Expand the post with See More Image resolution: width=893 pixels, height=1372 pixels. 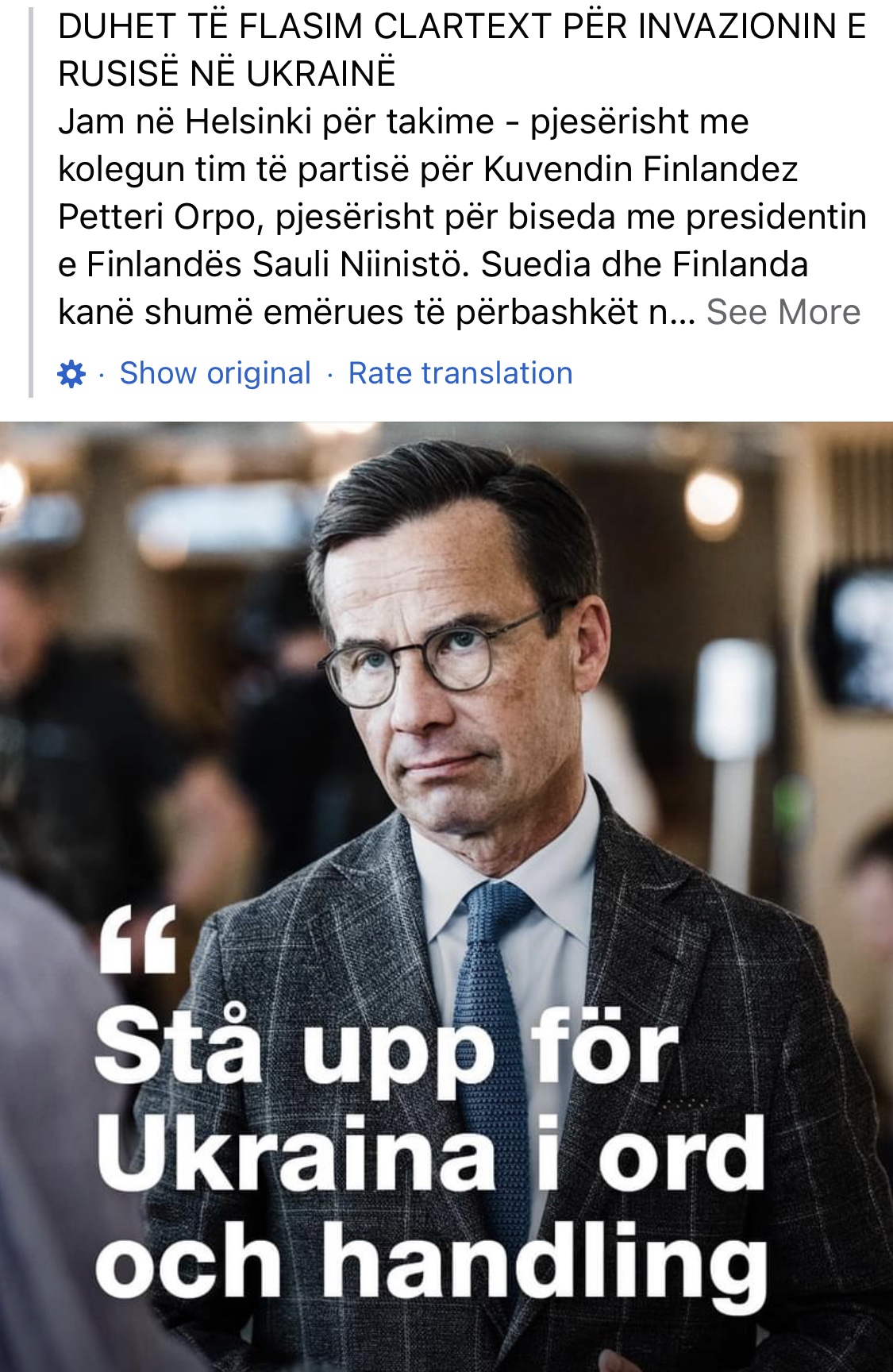pyautogui.click(x=783, y=312)
